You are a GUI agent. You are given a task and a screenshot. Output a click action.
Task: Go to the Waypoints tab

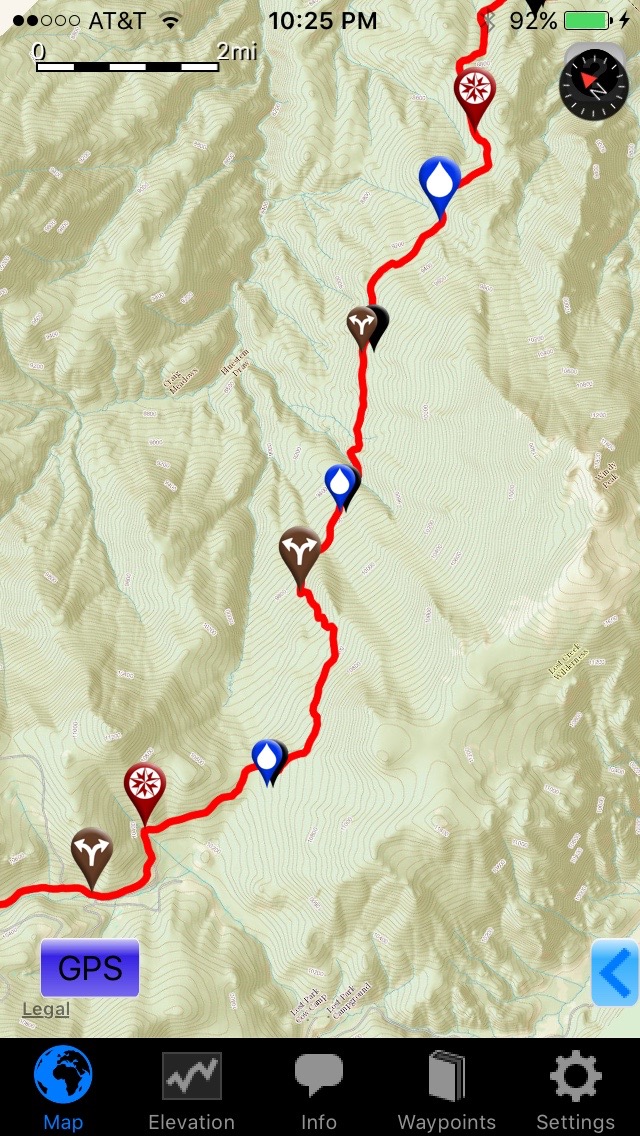tap(446, 1089)
